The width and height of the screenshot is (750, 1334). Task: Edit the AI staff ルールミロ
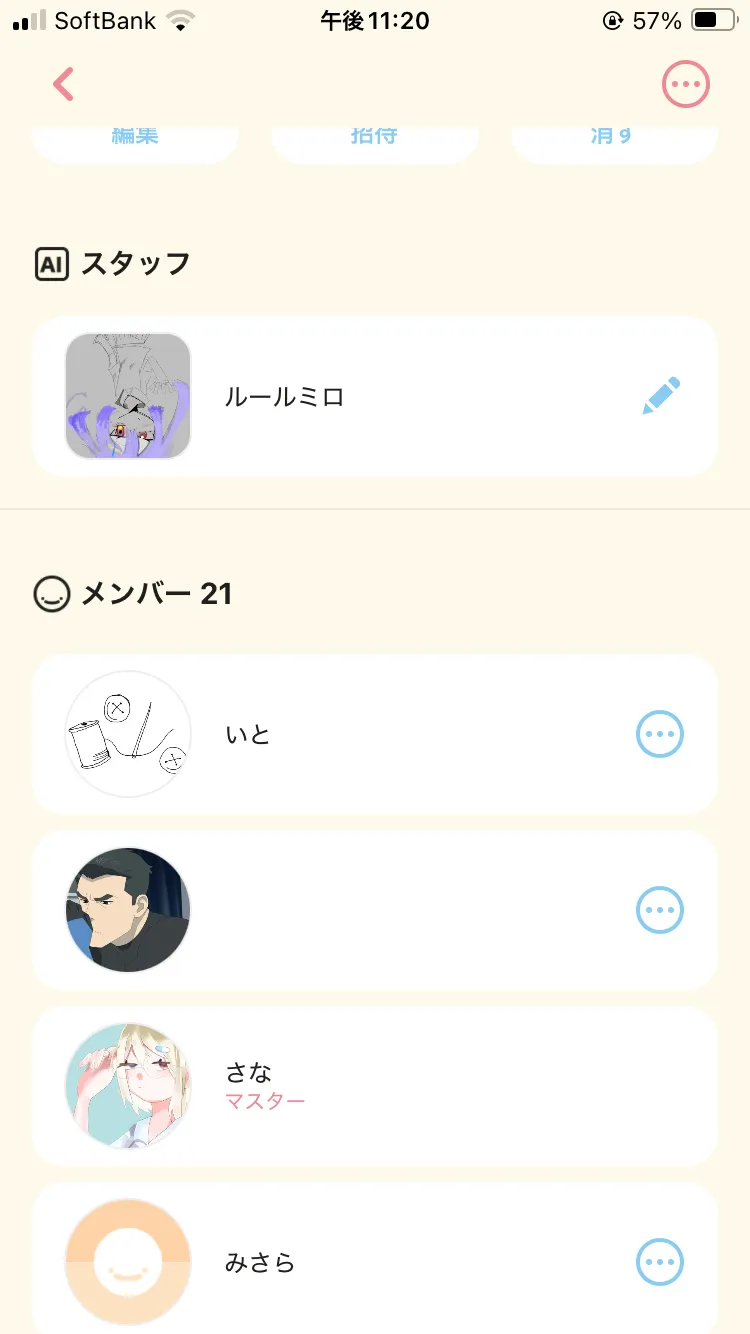coord(661,396)
